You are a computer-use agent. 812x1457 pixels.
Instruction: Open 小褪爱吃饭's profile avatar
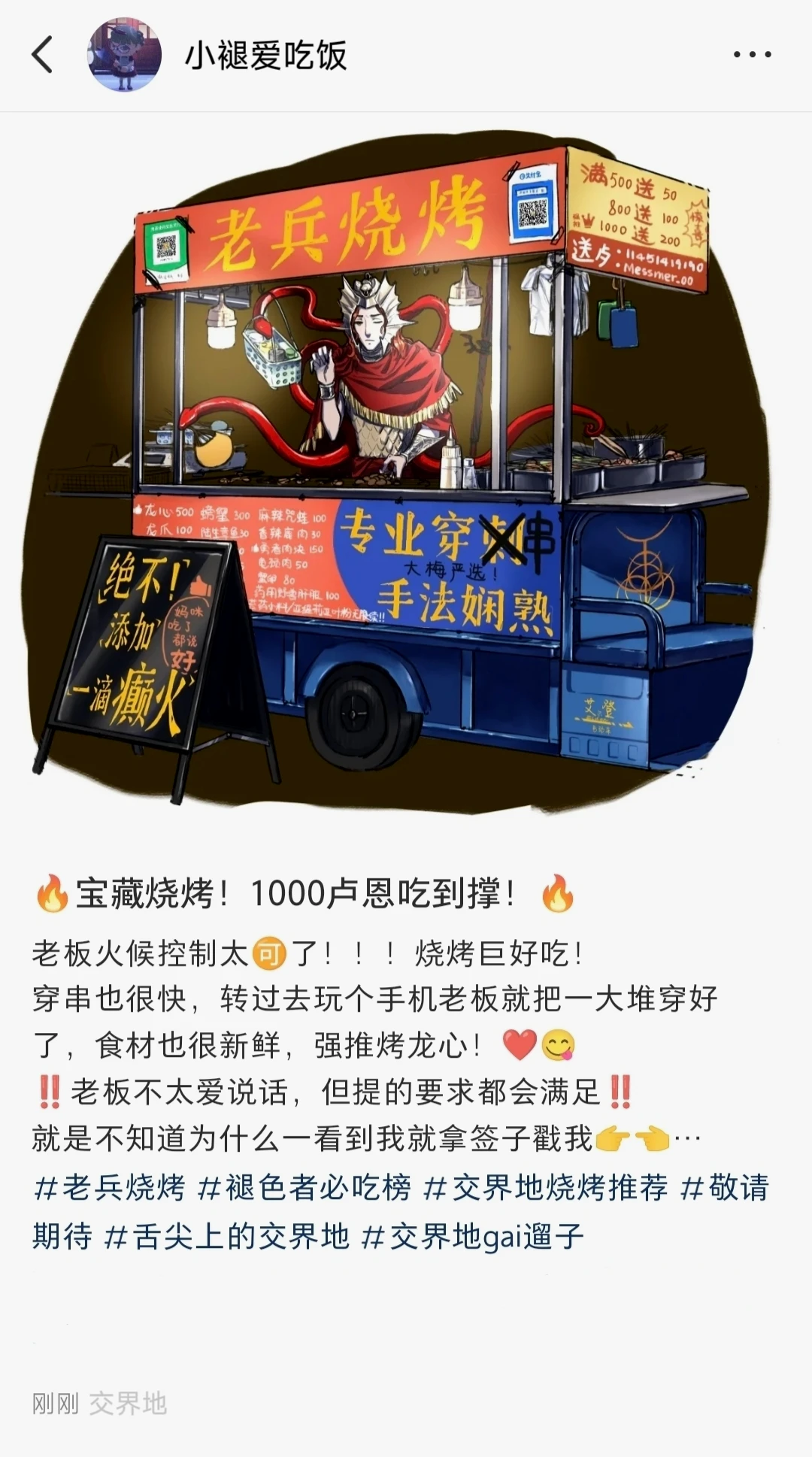pos(125,55)
